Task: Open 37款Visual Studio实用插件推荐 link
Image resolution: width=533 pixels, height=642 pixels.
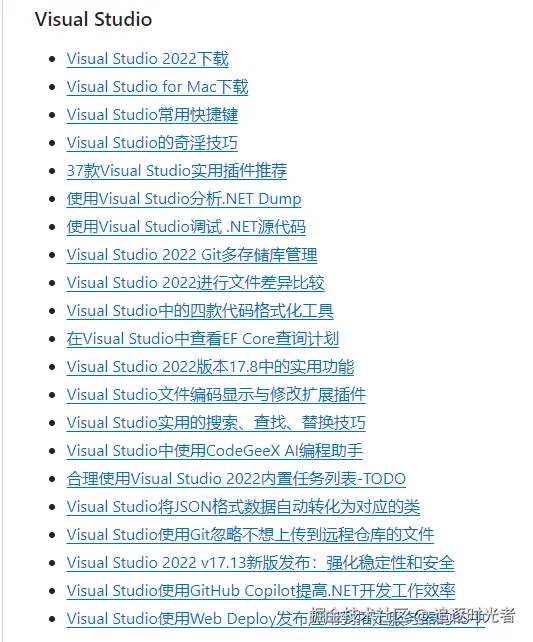Action: pyautogui.click(x=177, y=171)
